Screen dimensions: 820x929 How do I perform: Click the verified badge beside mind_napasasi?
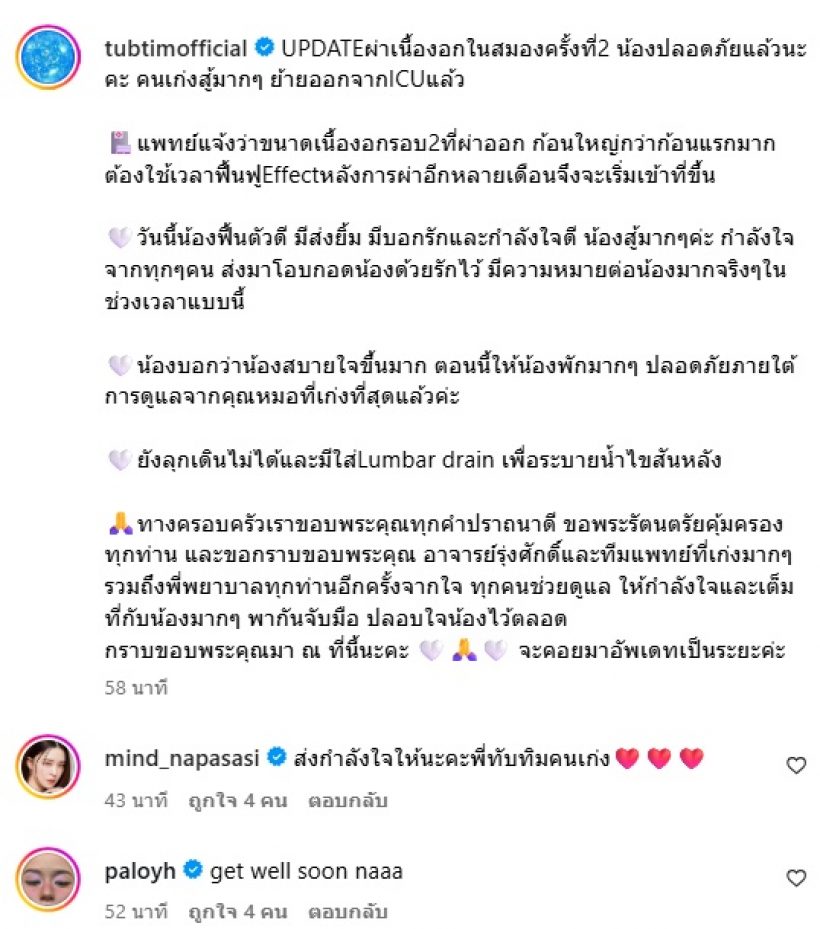point(275,759)
